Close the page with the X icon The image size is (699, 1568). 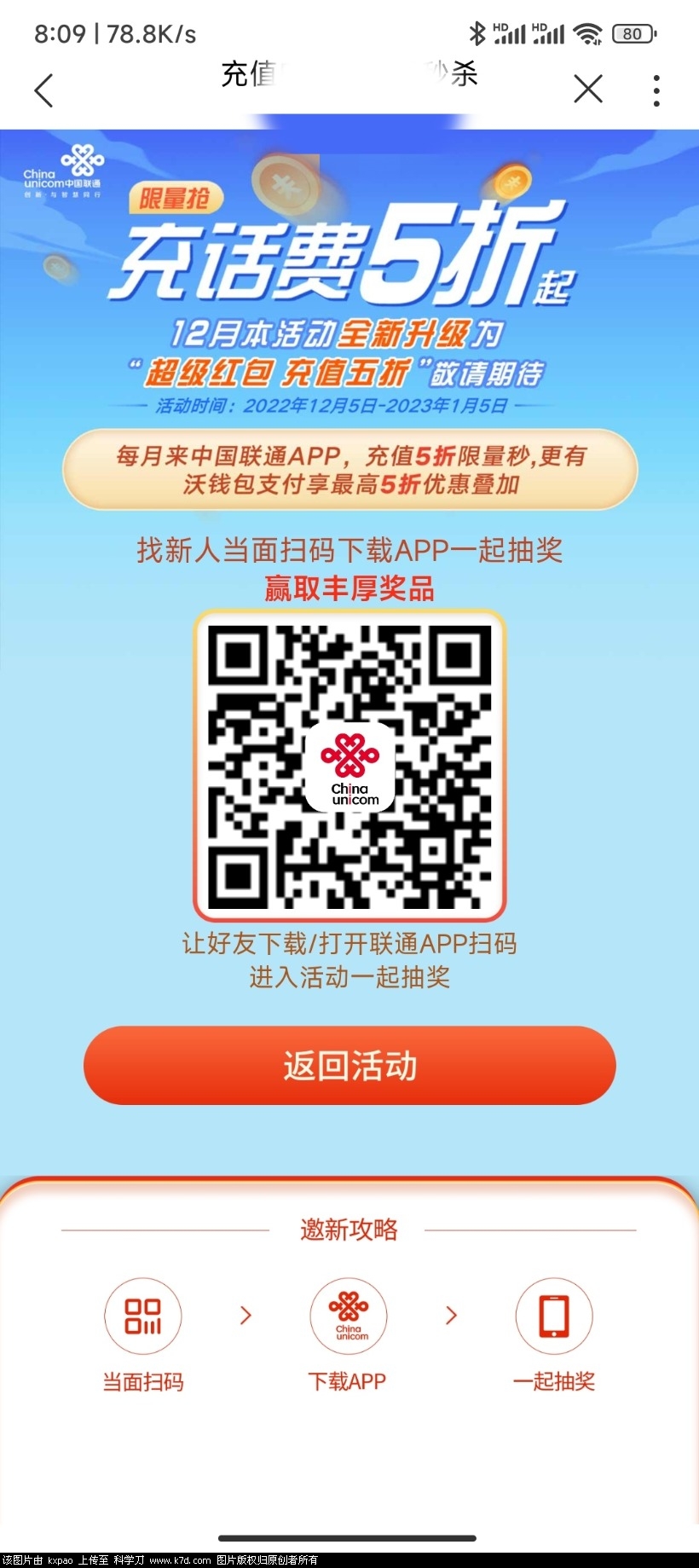coord(588,89)
